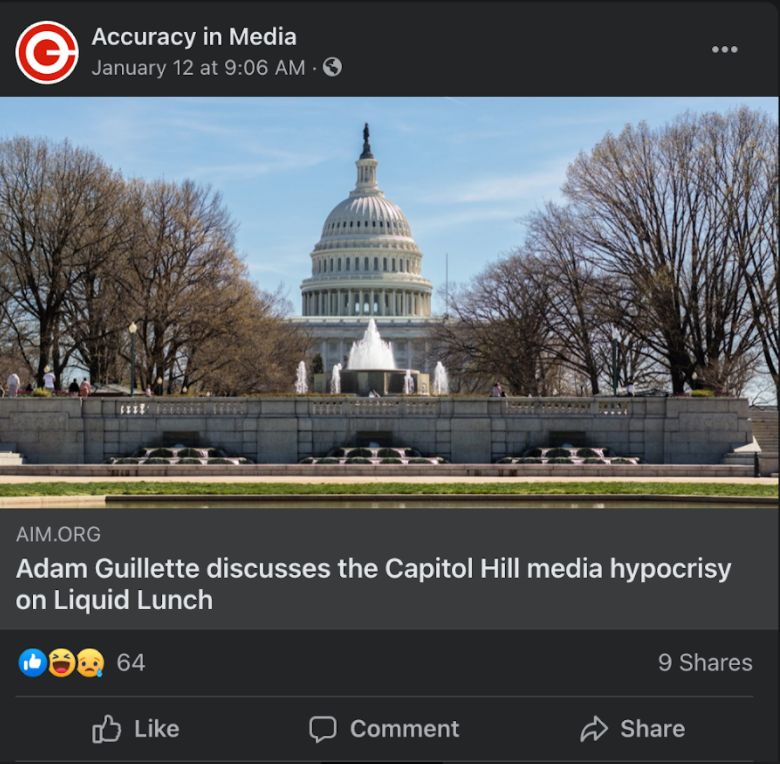This screenshot has width=780, height=764.
Task: Open the post's three-dot options menu
Action: (724, 50)
